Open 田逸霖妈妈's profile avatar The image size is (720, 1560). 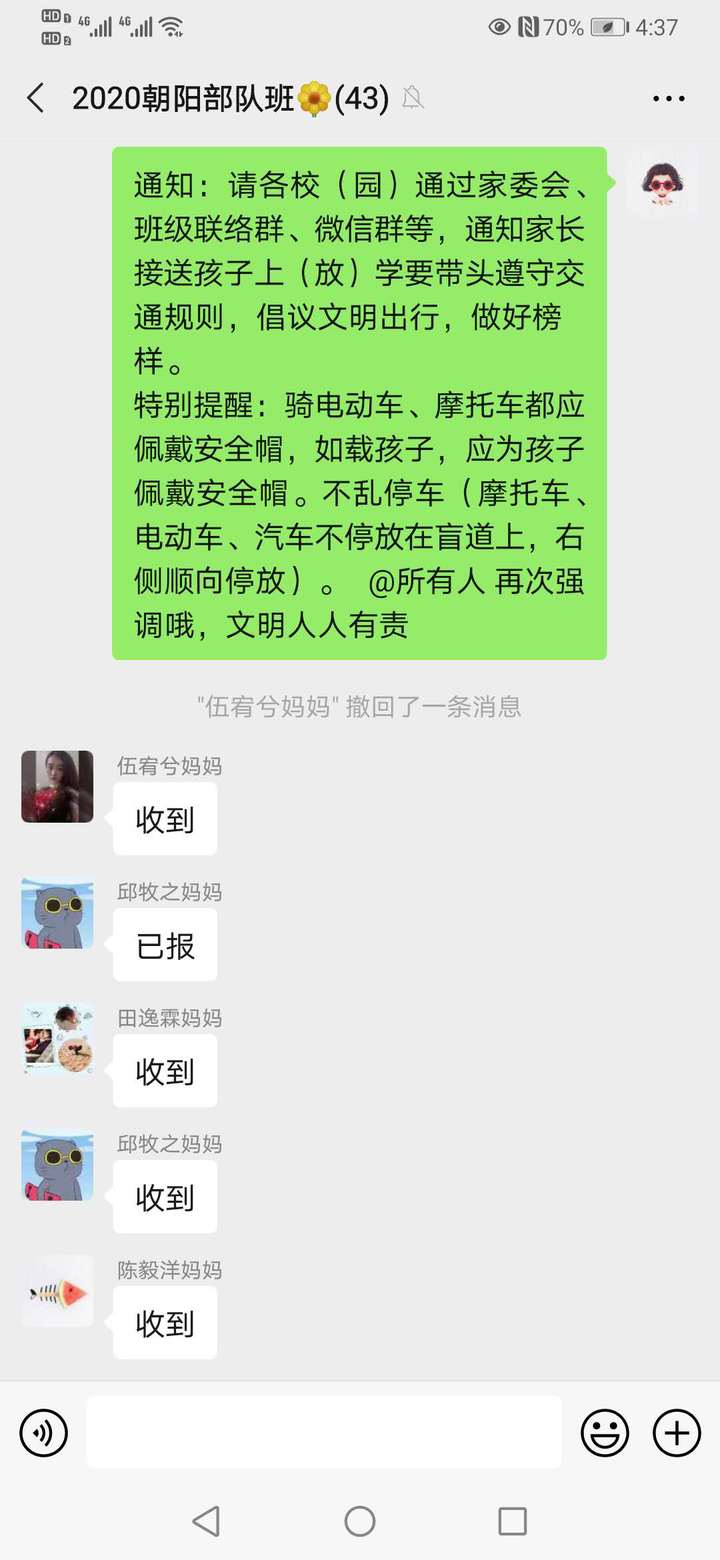pos(58,1039)
